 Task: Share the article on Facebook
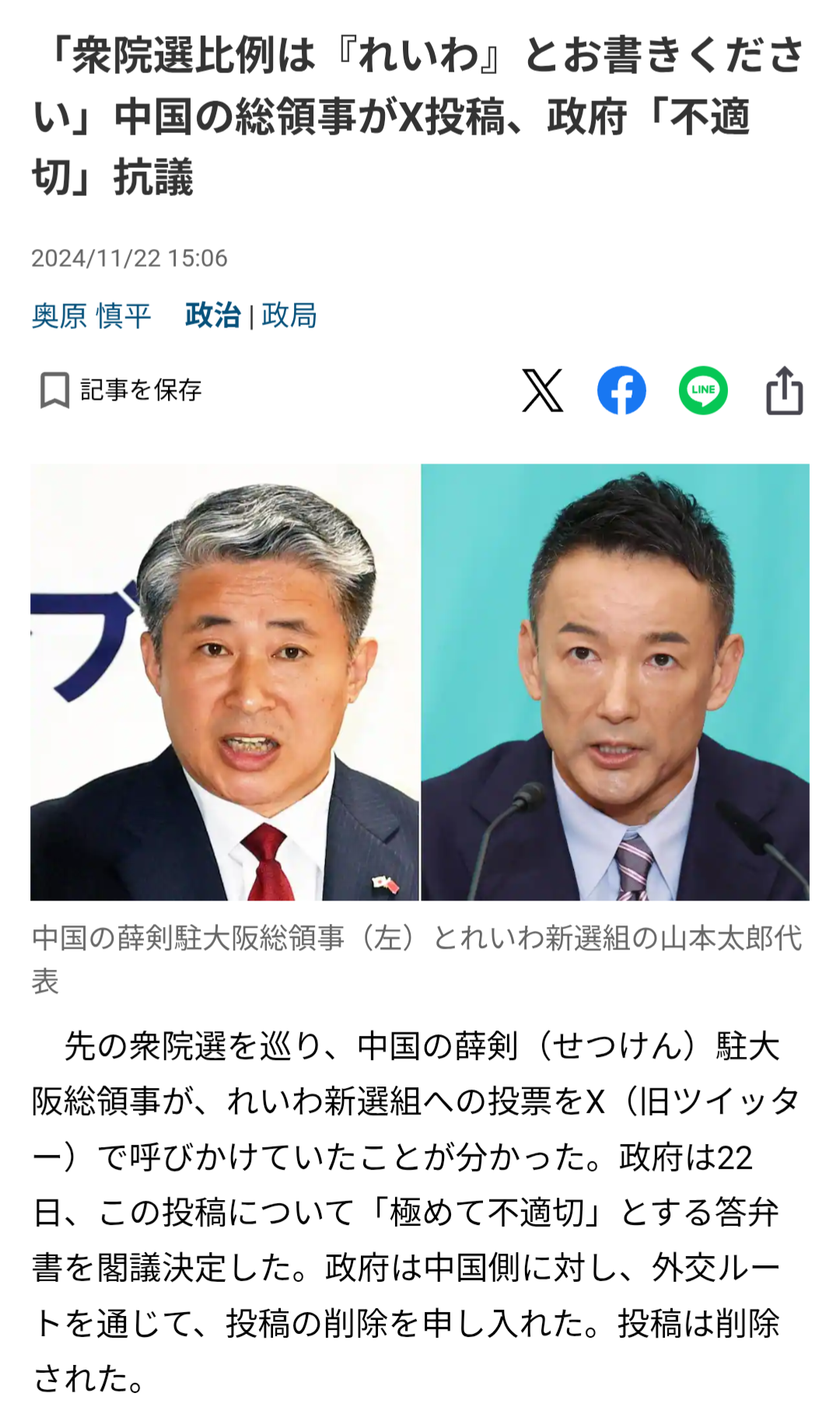tap(621, 390)
